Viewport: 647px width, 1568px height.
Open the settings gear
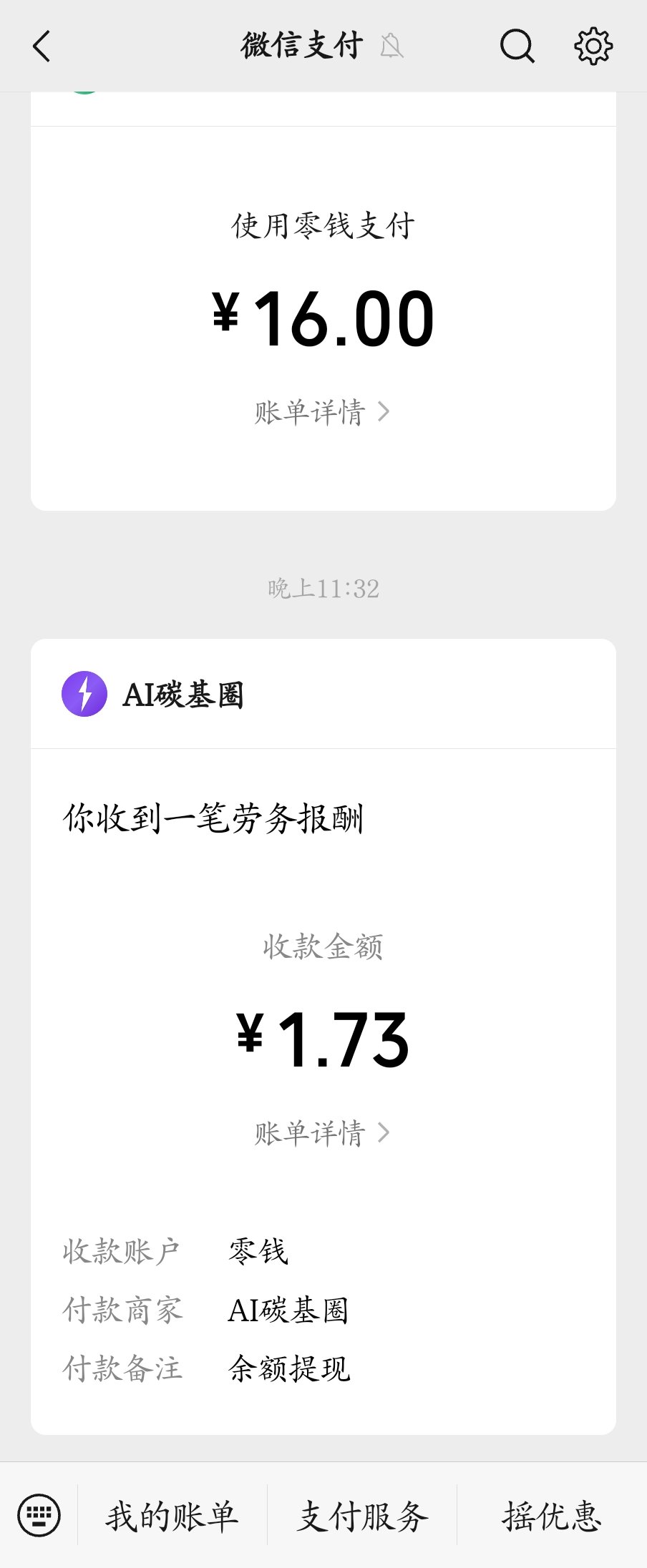pos(593,46)
